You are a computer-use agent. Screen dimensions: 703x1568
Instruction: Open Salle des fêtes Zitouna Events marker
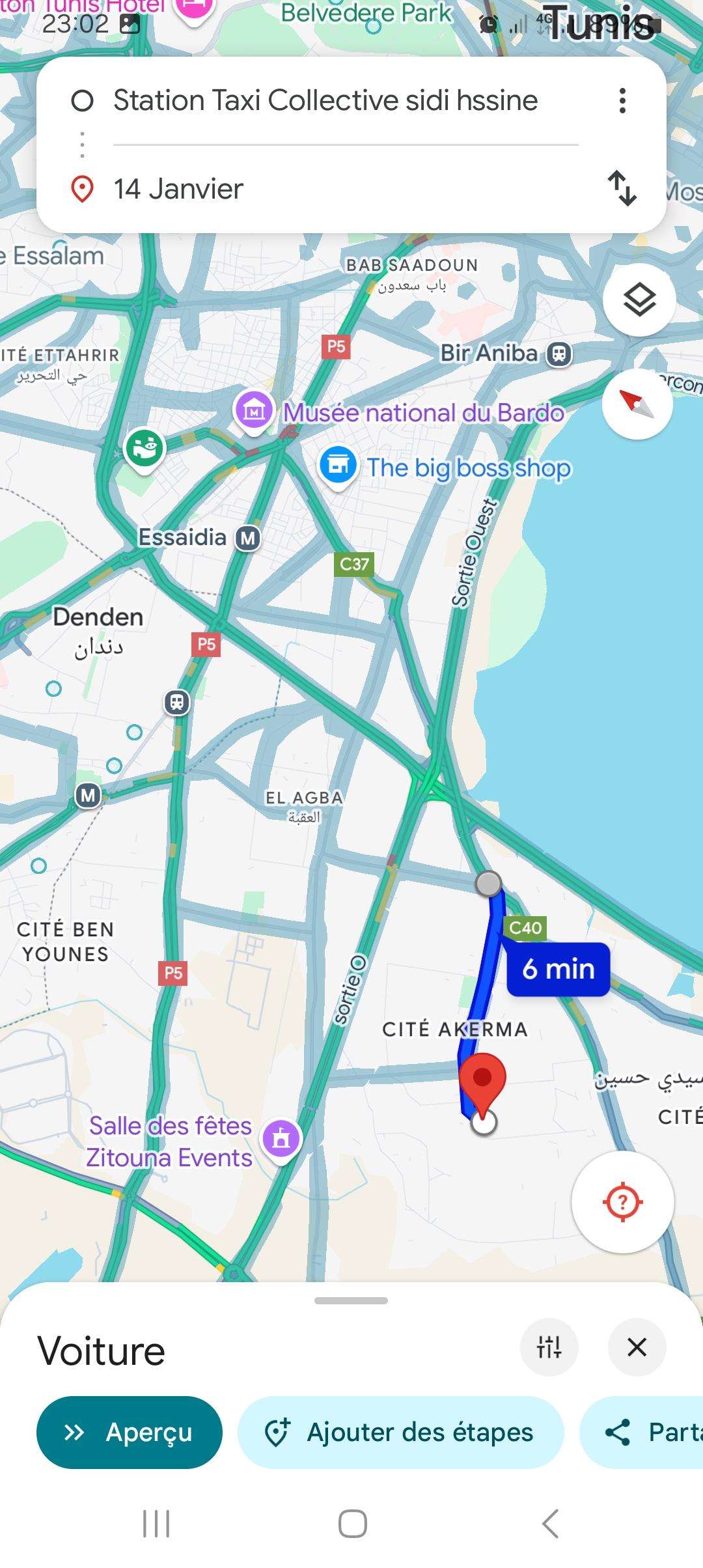pyautogui.click(x=281, y=1139)
